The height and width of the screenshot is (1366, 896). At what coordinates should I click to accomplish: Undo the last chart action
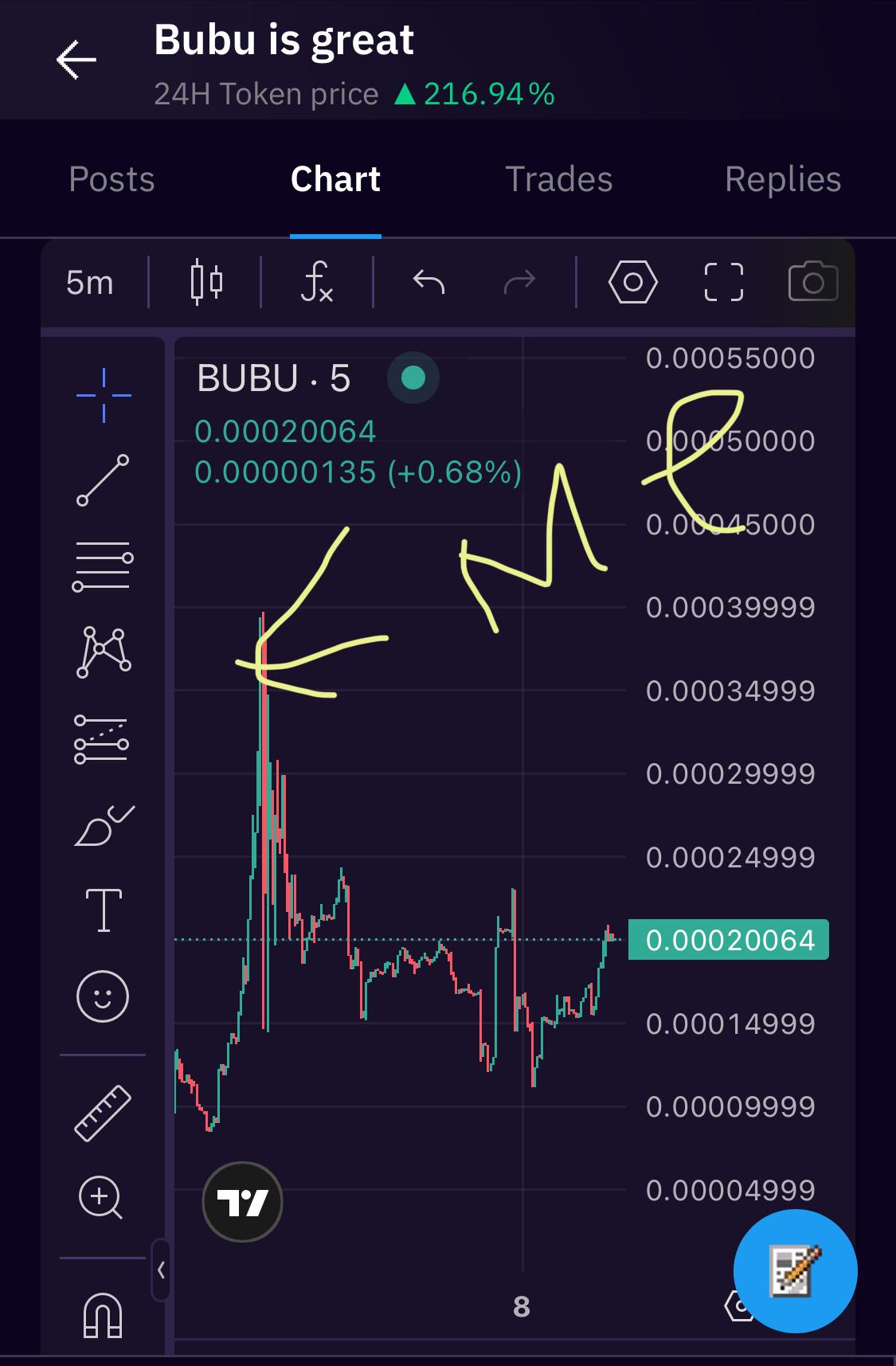(x=428, y=282)
